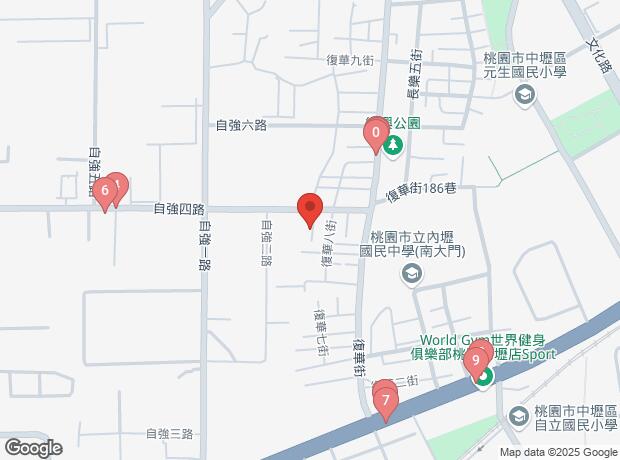The height and width of the screenshot is (460, 620).
Task: Select the map marker numbered 9
Action: click(477, 360)
